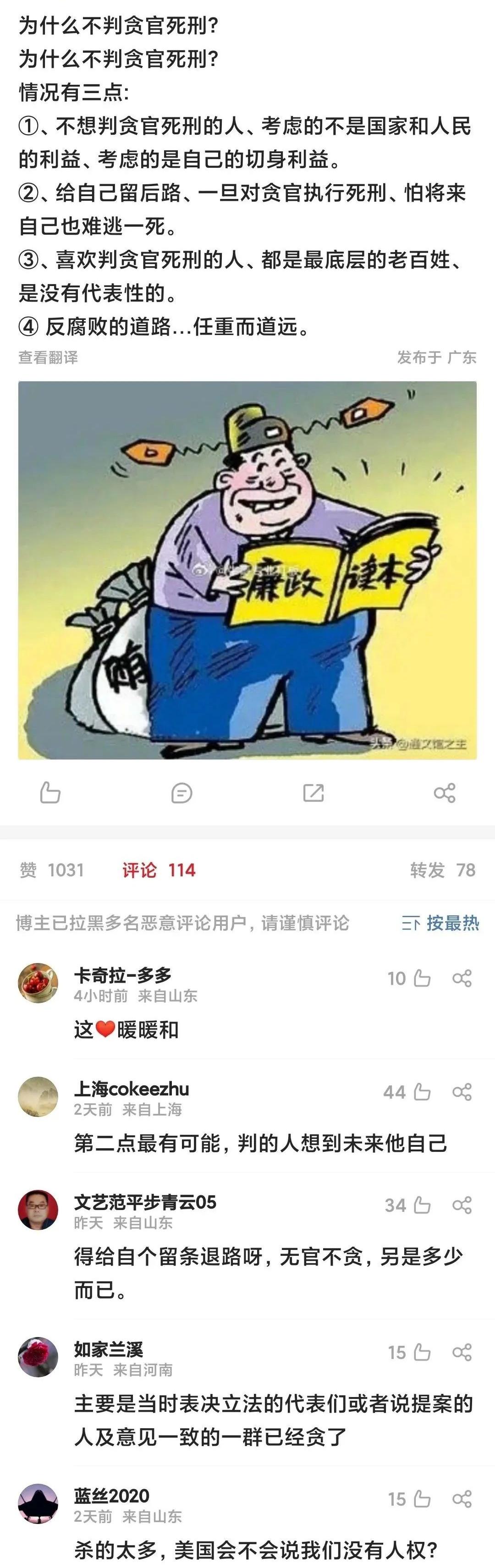Like 如家兰溪's comment
Image resolution: width=495 pixels, height=1568 pixels.
422,1353
